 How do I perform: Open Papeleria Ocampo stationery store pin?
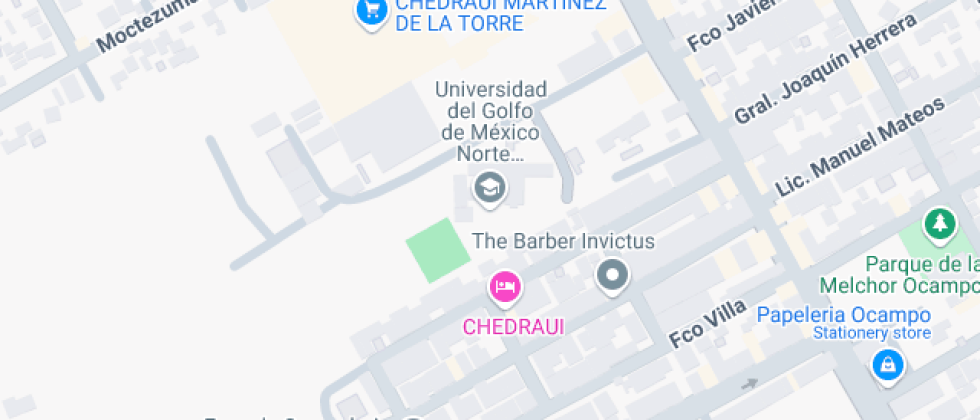click(x=887, y=364)
